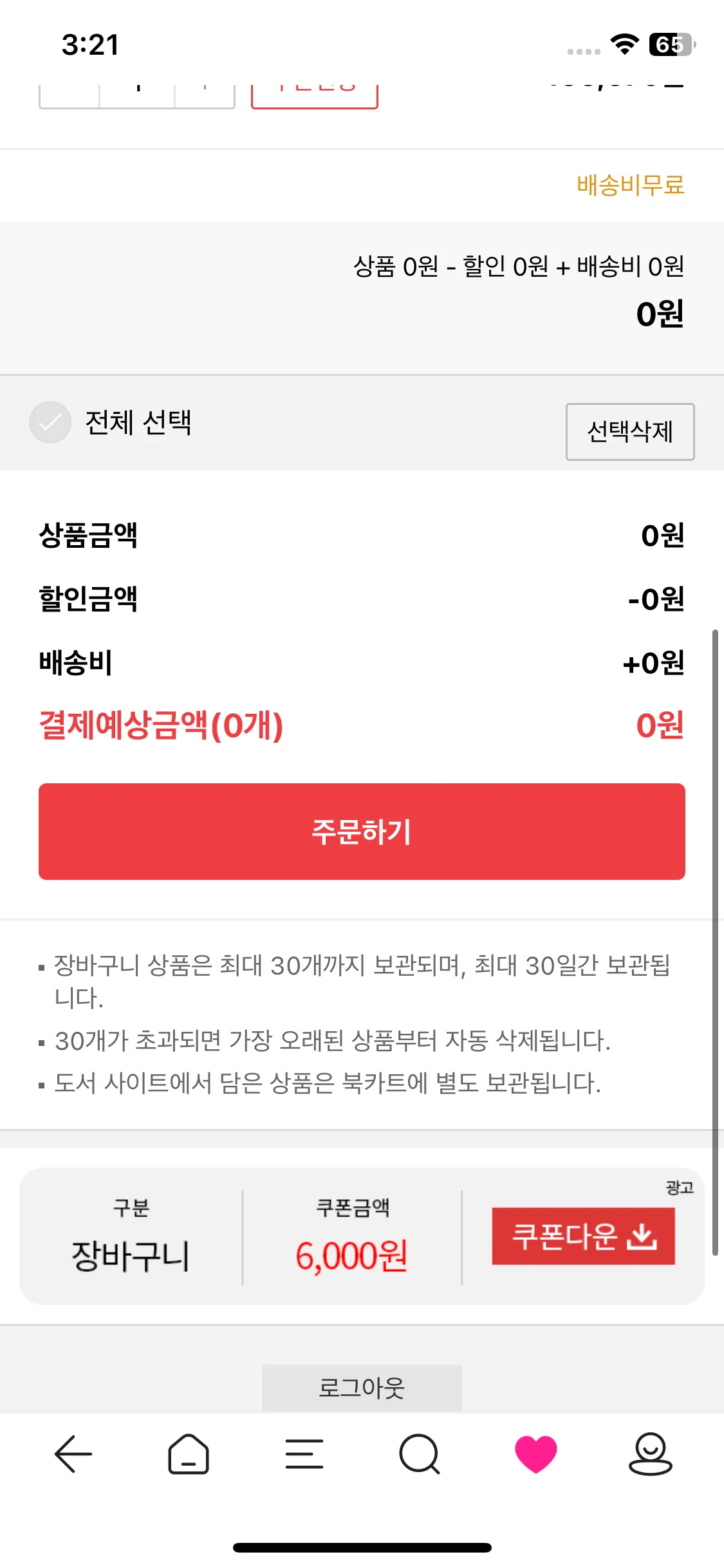Screen dimensions: 724x1568
Task: Tap the home icon in bottom navigation
Action: (188, 1453)
